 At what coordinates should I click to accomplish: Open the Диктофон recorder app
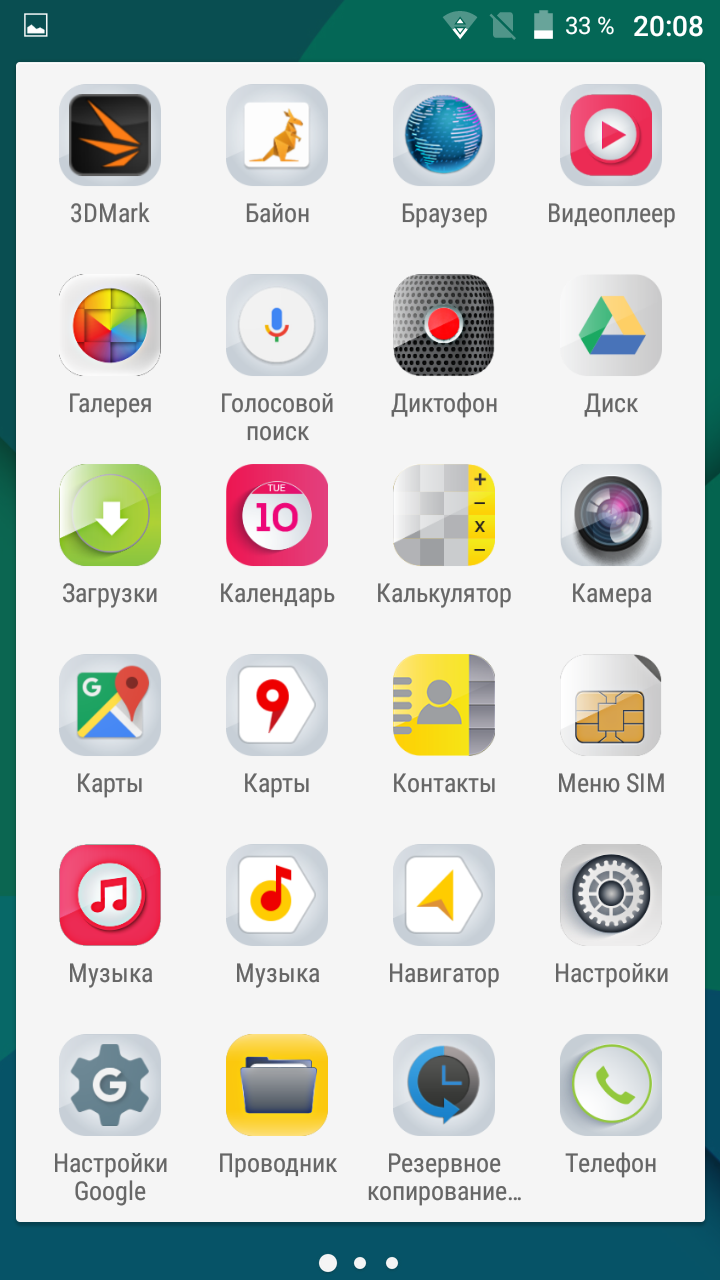(x=444, y=325)
